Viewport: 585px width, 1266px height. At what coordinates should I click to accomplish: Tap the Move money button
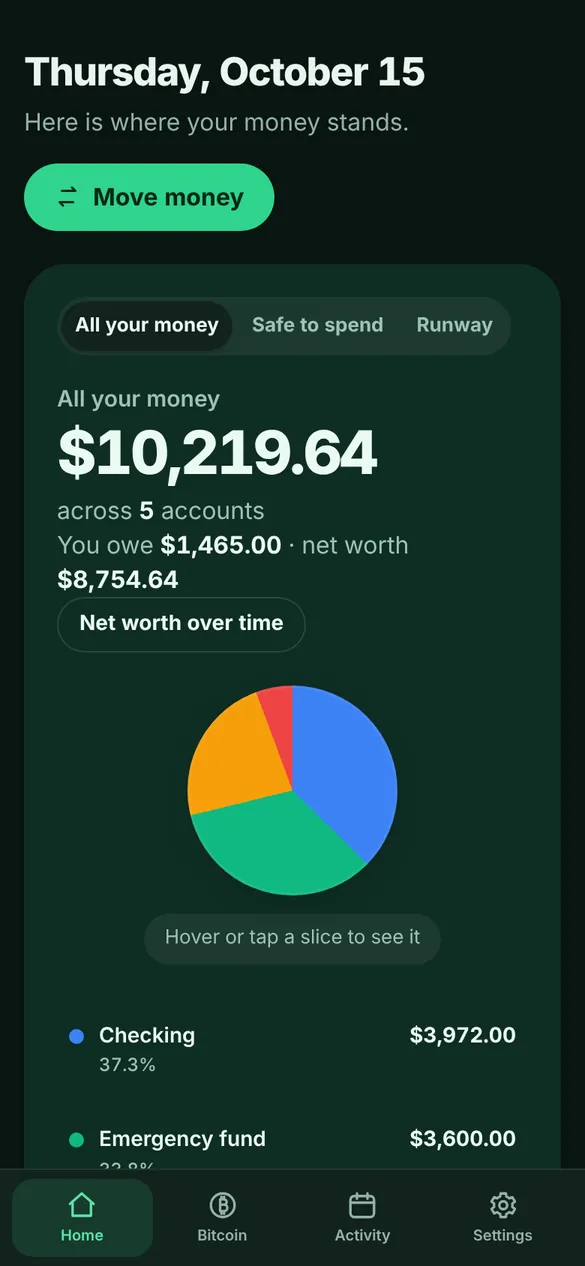tap(149, 197)
